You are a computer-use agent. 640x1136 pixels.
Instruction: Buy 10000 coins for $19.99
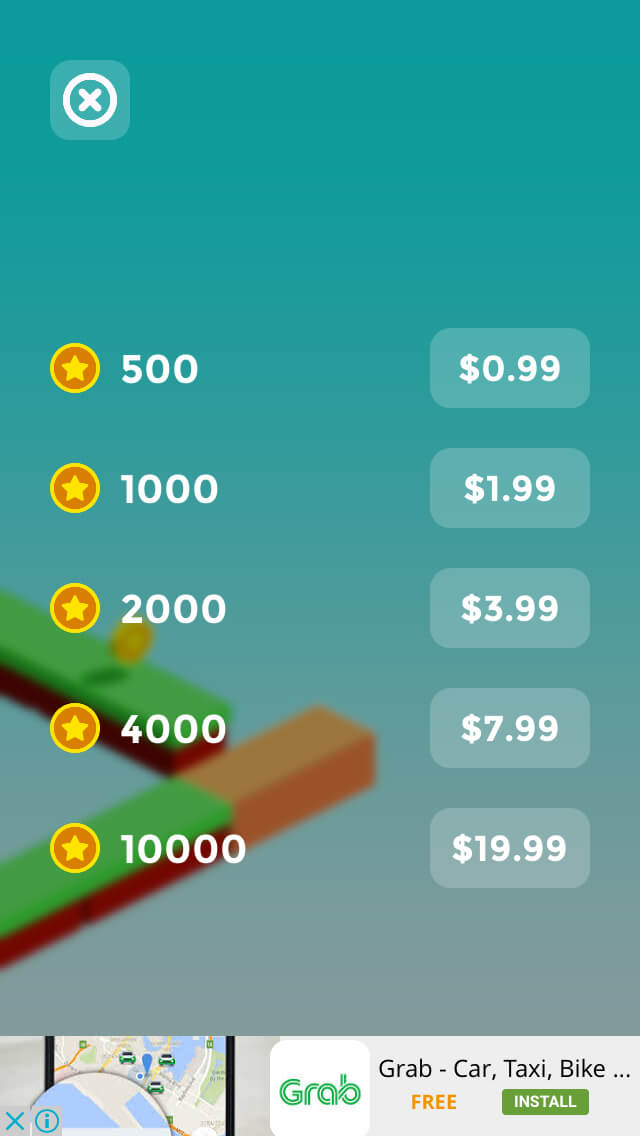click(510, 848)
